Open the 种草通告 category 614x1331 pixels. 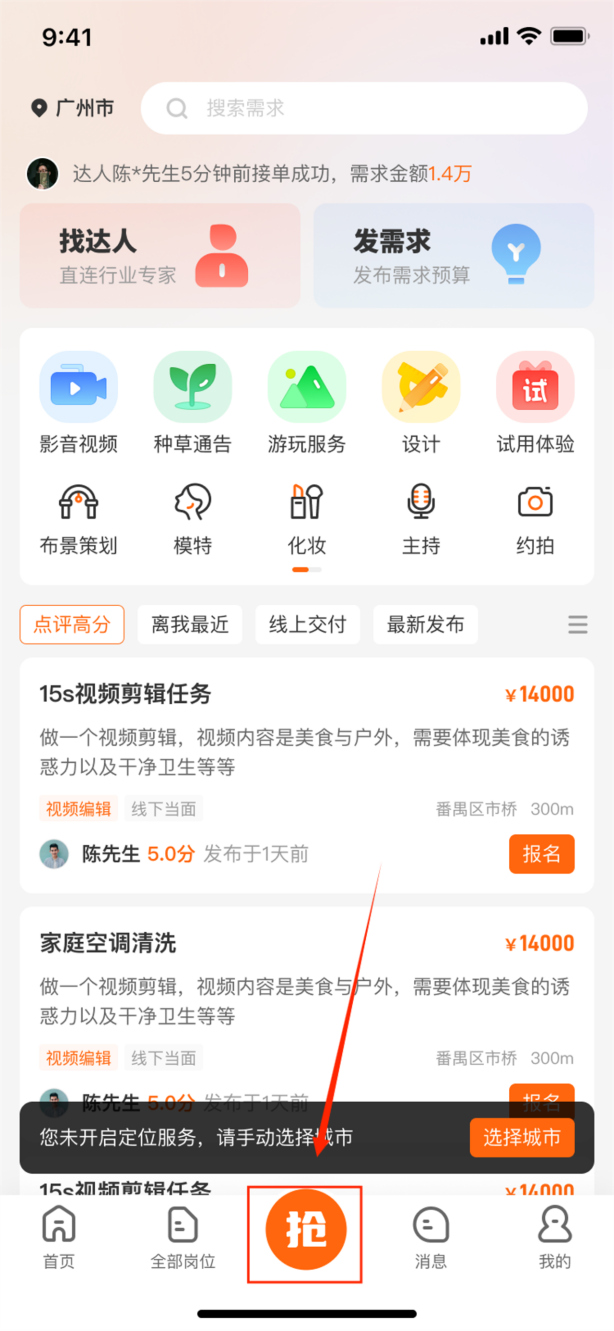tap(192, 404)
